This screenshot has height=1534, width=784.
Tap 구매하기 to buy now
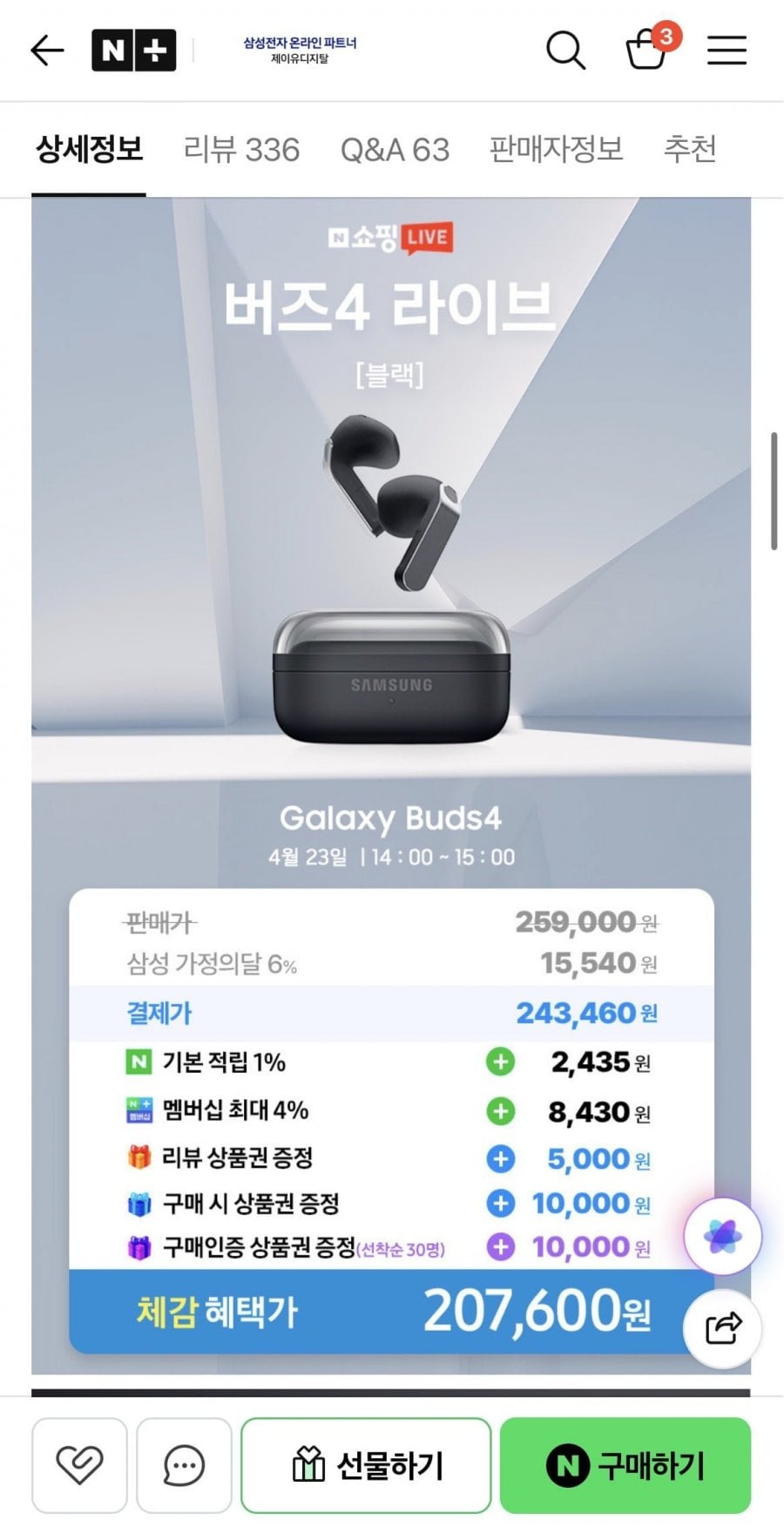pos(625,1464)
